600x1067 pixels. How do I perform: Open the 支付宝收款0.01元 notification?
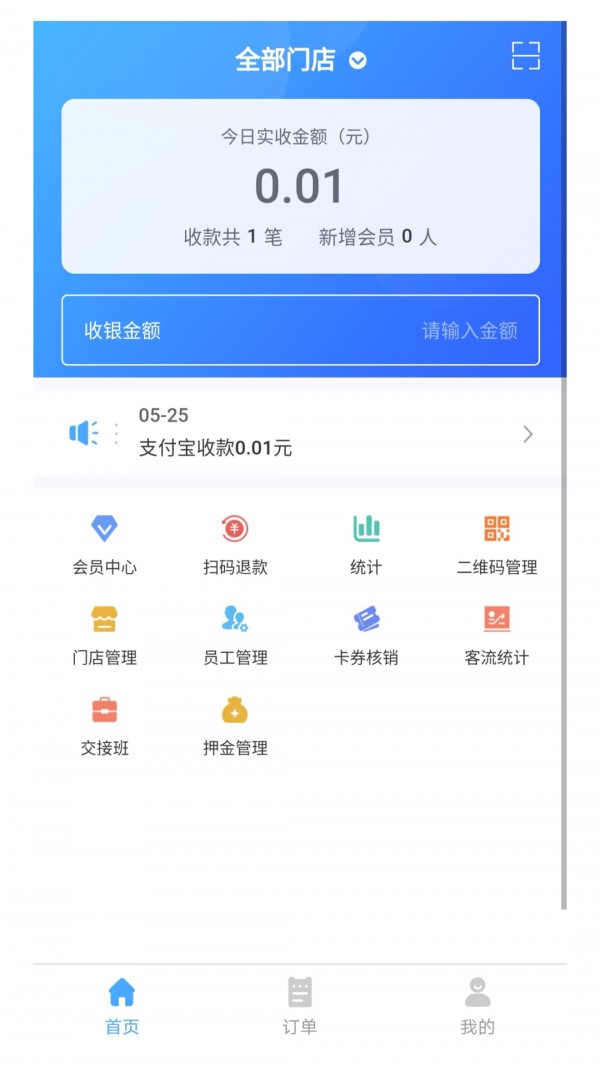[300, 433]
